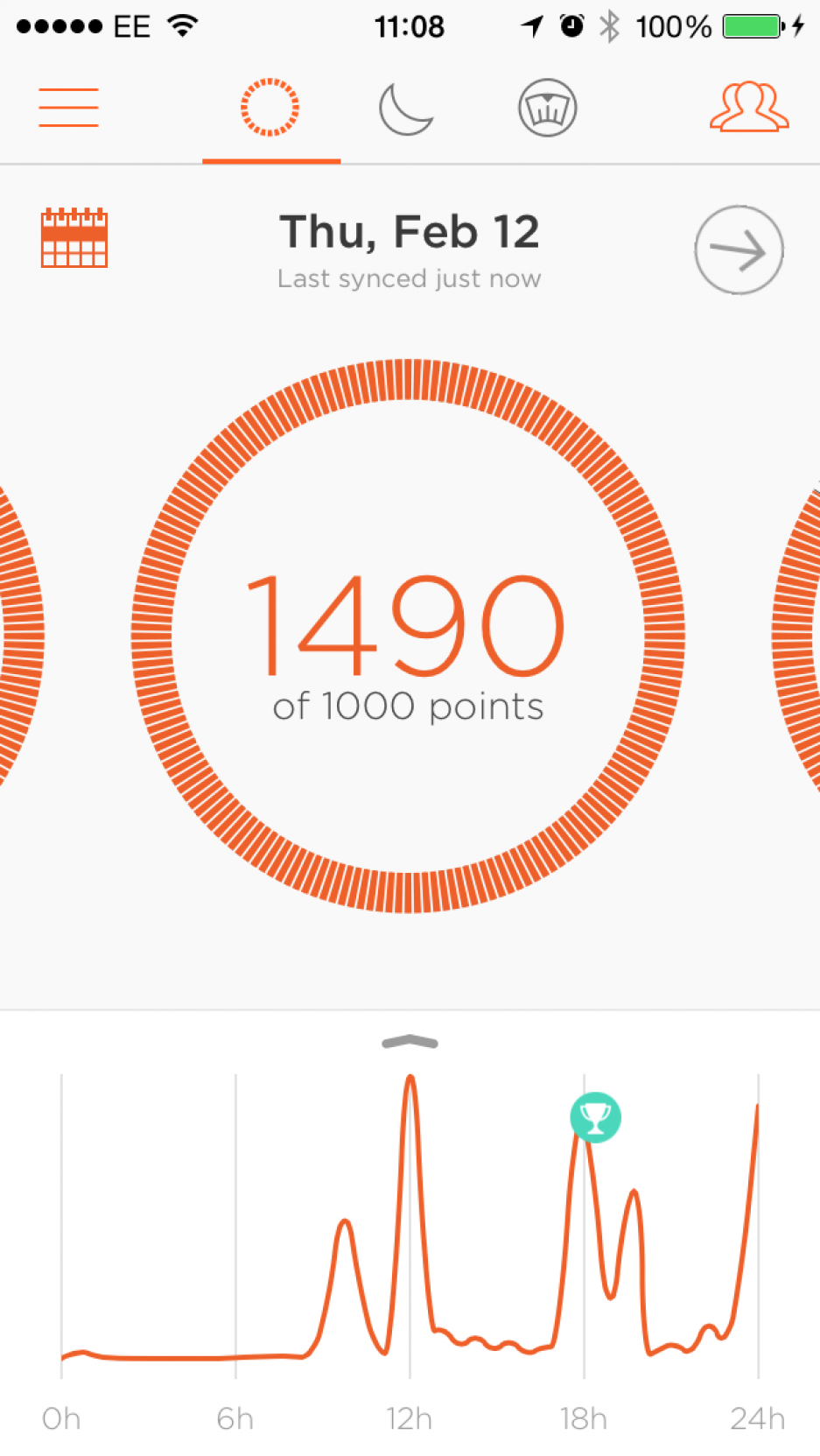This screenshot has height=1456, width=820.
Task: Open the hamburger menu
Action: tap(68, 108)
